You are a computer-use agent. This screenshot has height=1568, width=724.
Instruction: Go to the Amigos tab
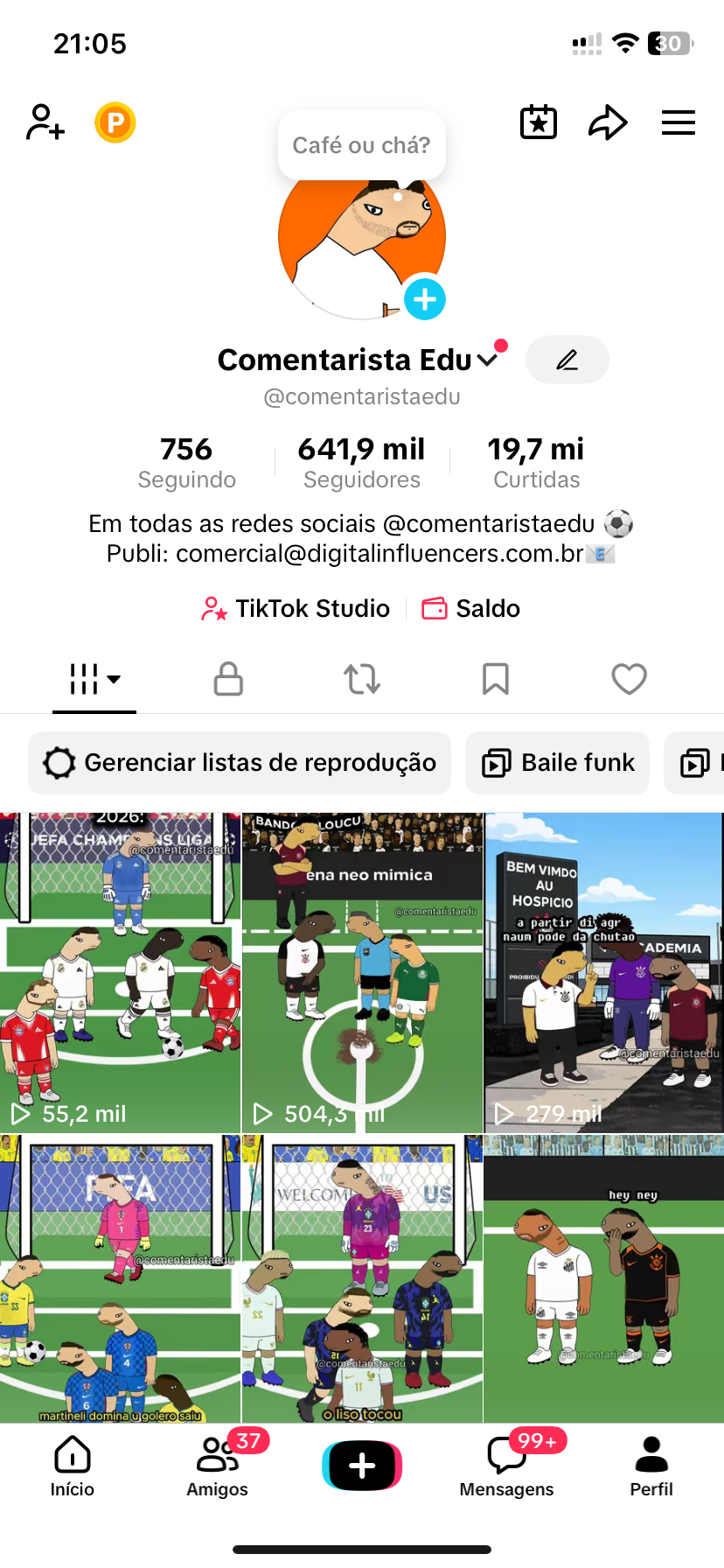pyautogui.click(x=218, y=1466)
